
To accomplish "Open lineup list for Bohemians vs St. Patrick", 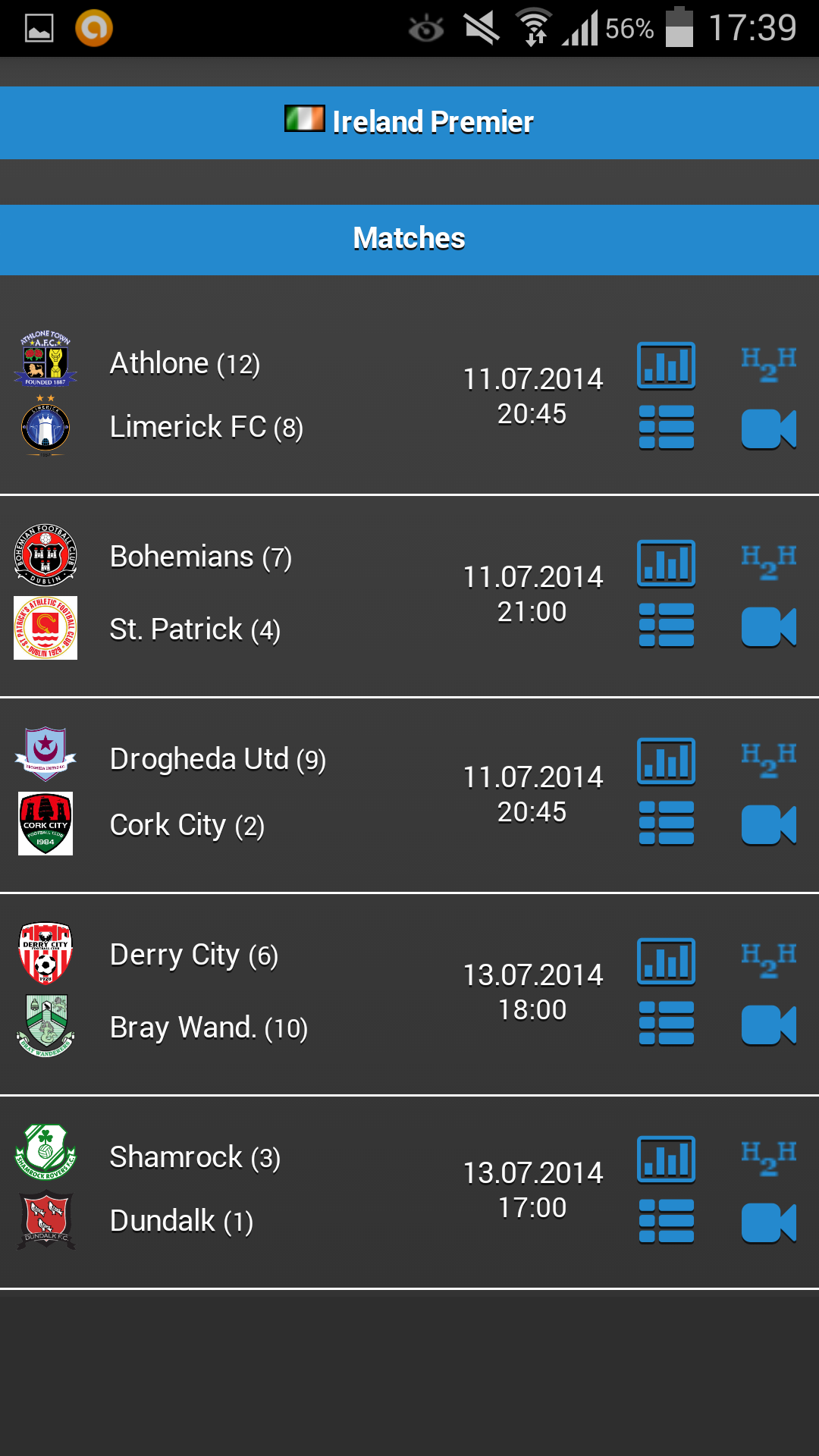I will 666,626.
